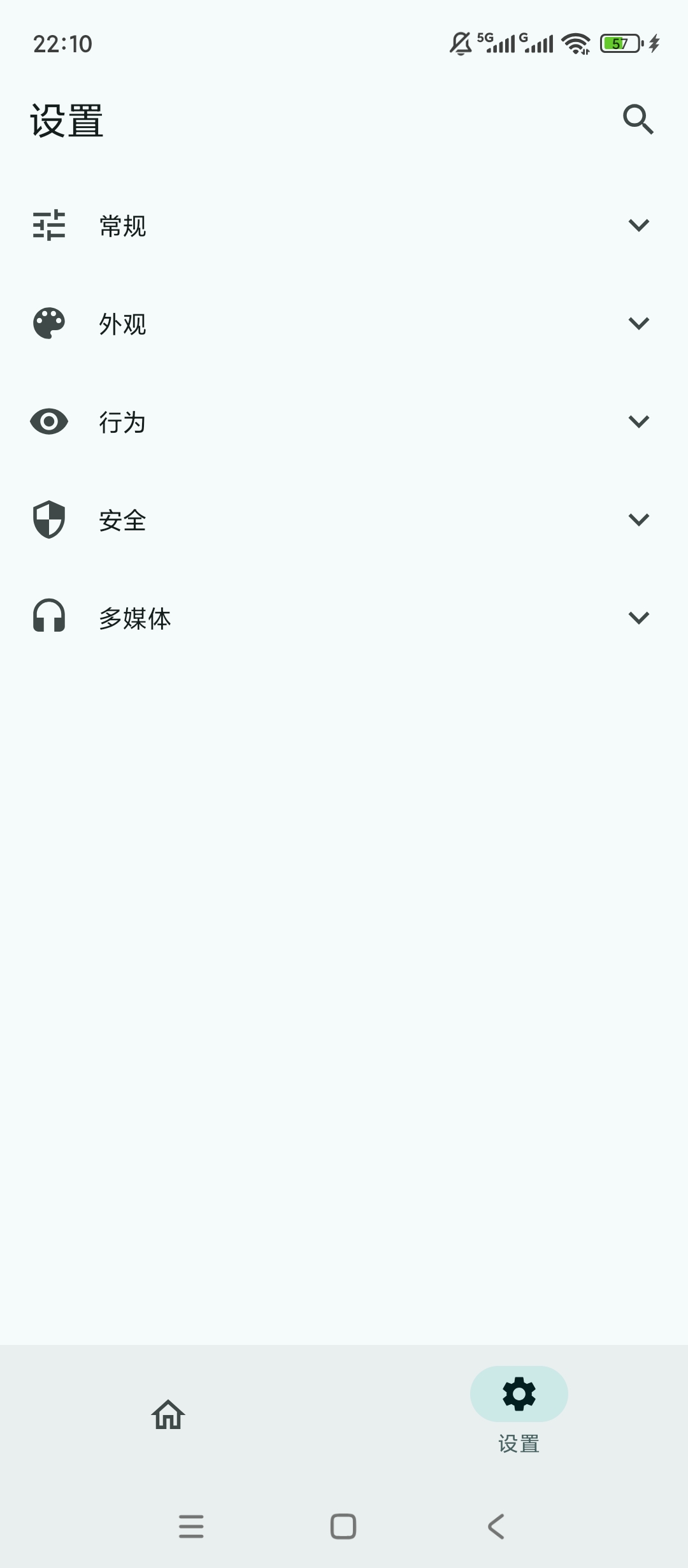688x1568 pixels.
Task: Open the search icon in settings
Action: (x=638, y=119)
